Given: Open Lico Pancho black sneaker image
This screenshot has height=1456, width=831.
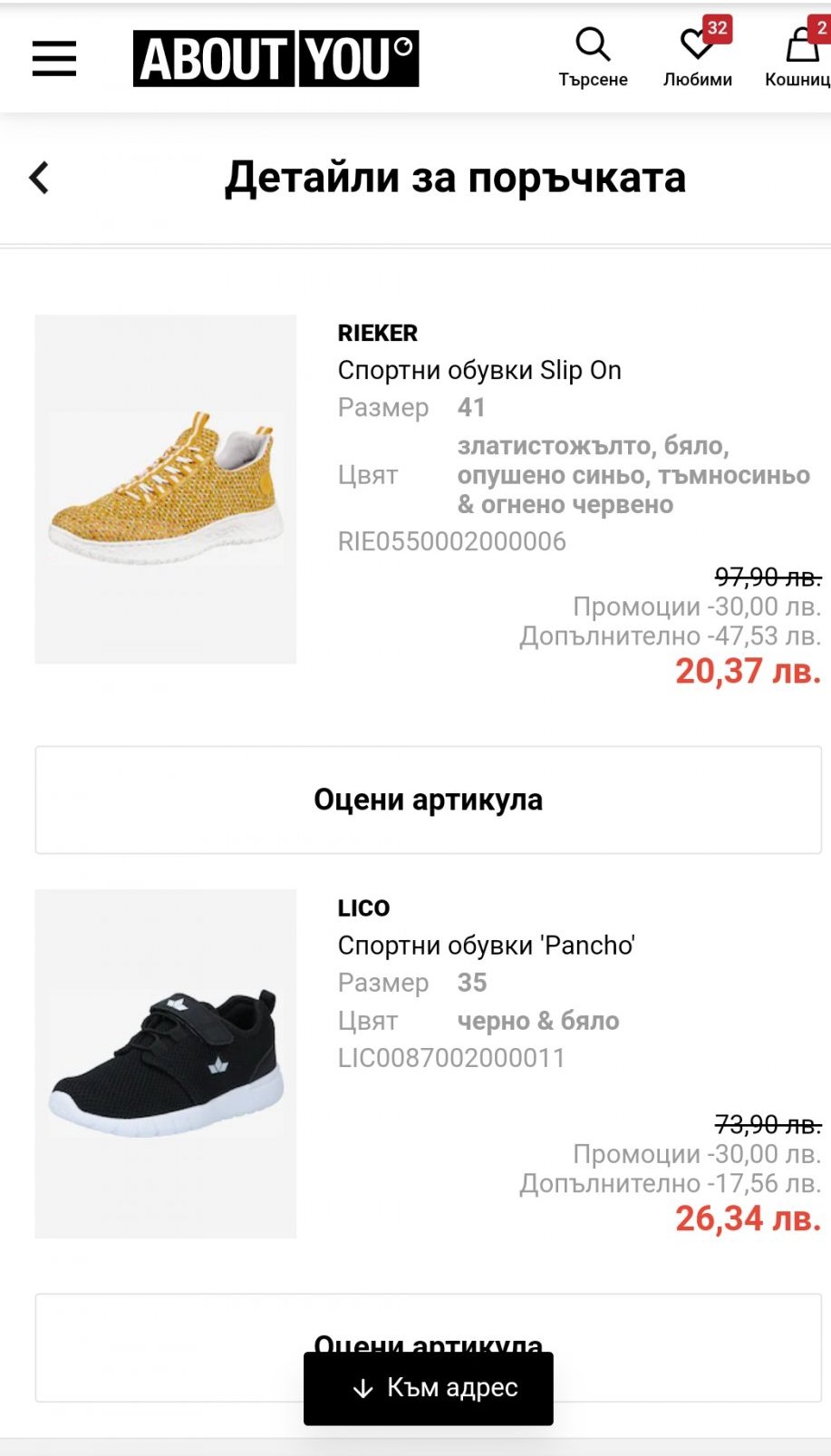Looking at the screenshot, I should point(166,1063).
